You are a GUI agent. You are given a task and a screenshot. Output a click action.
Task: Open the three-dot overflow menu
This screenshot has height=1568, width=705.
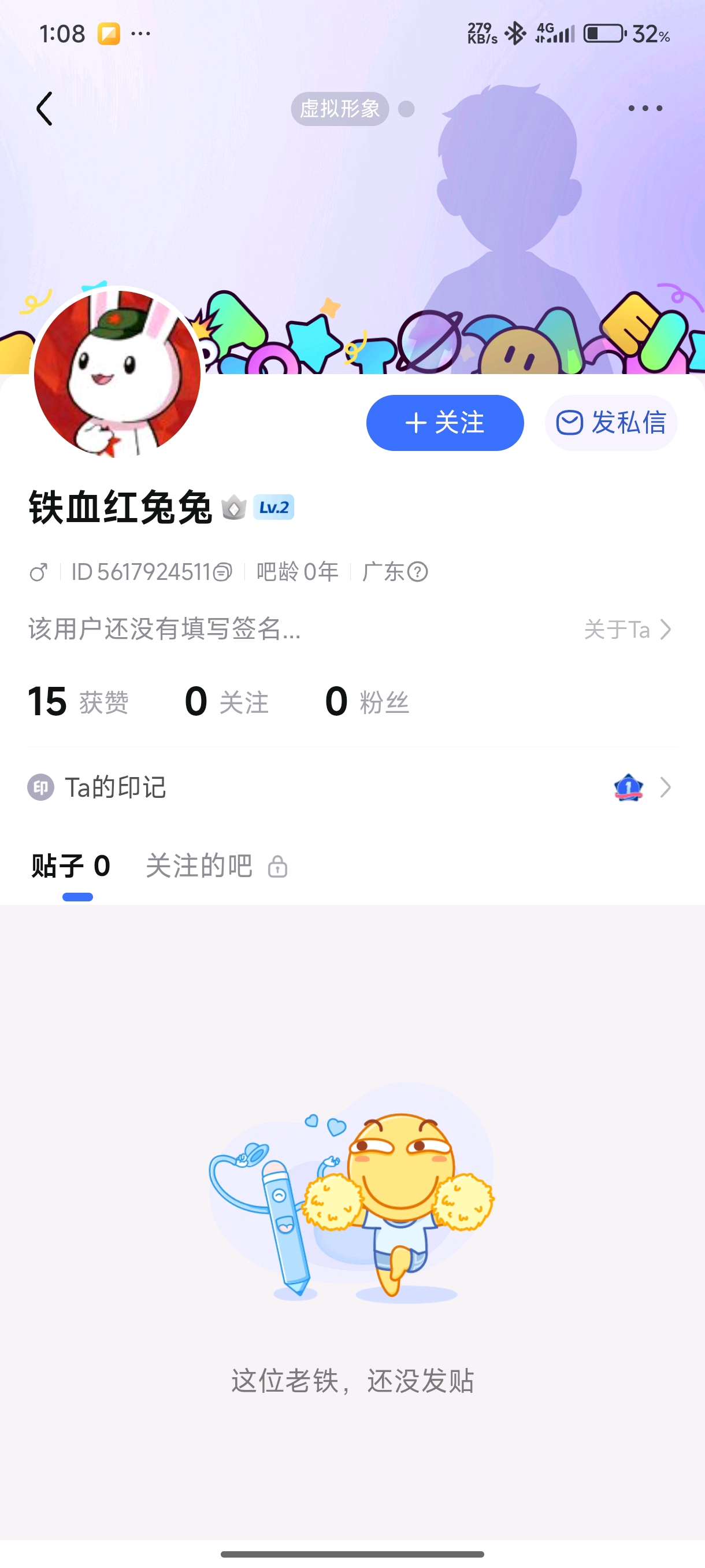[645, 108]
